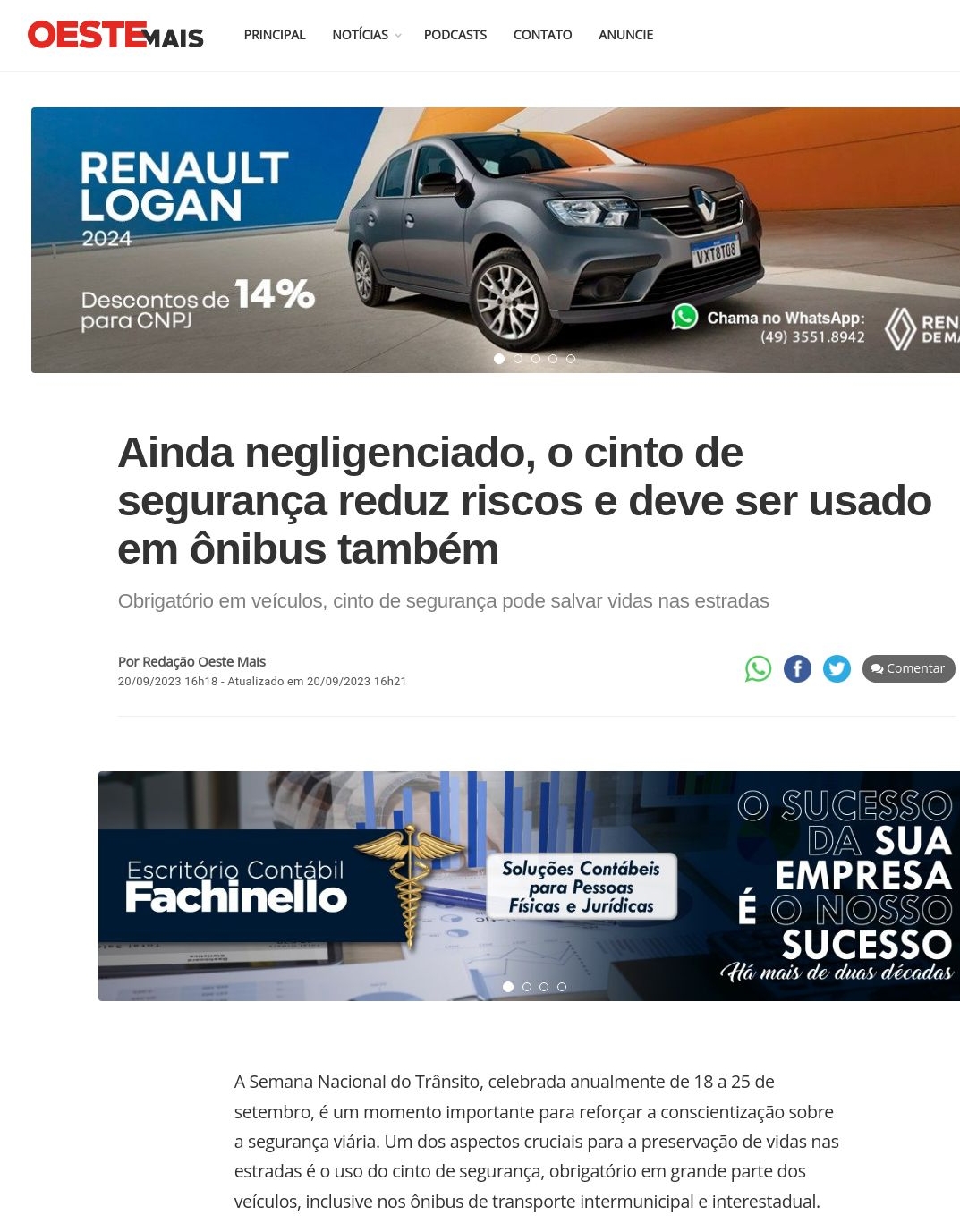Image resolution: width=960 pixels, height=1232 pixels.
Task: Select last dot of Fachinello banner carousel
Action: [x=562, y=987]
